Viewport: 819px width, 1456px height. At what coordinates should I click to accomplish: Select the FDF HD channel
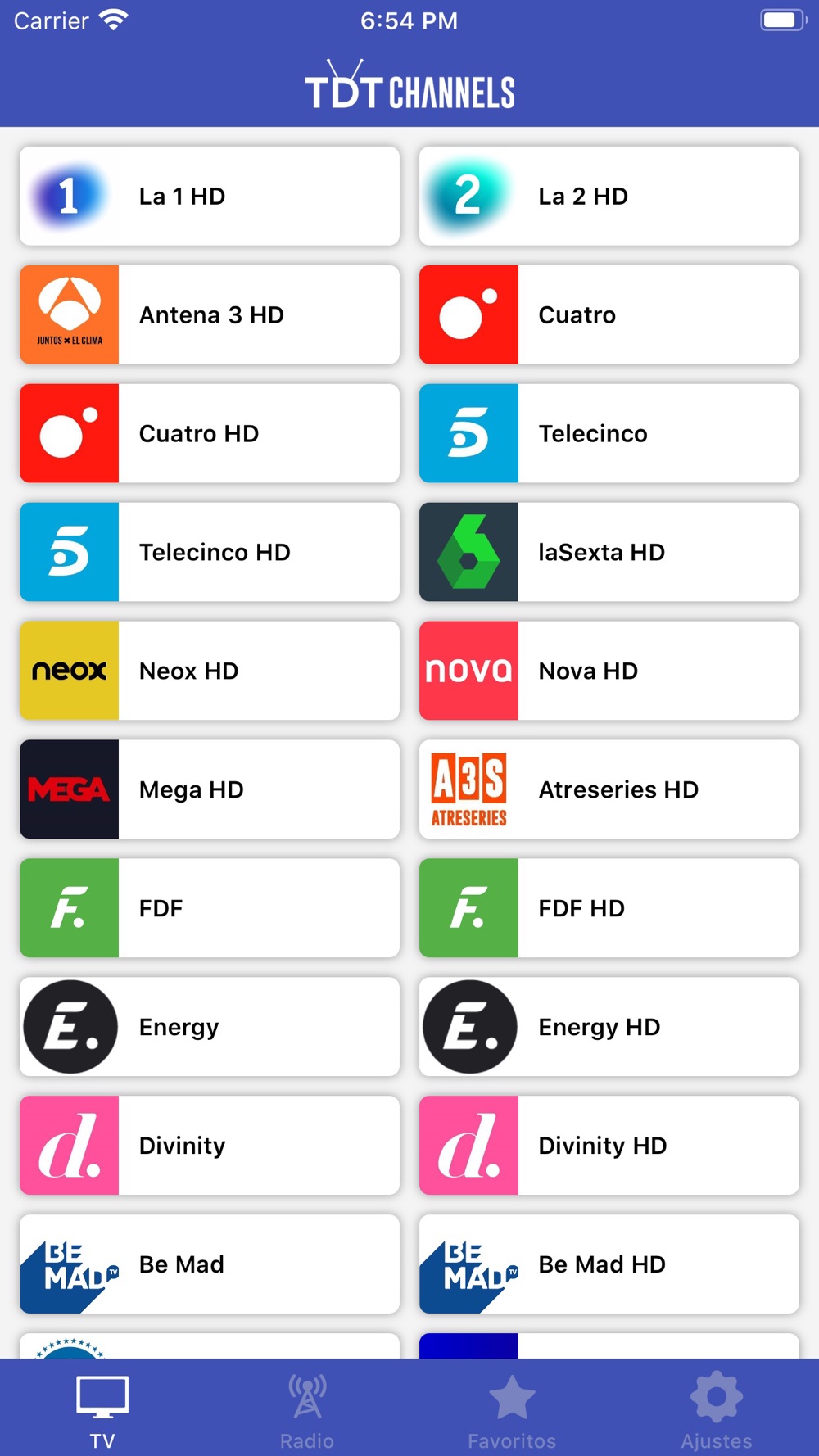tap(609, 908)
